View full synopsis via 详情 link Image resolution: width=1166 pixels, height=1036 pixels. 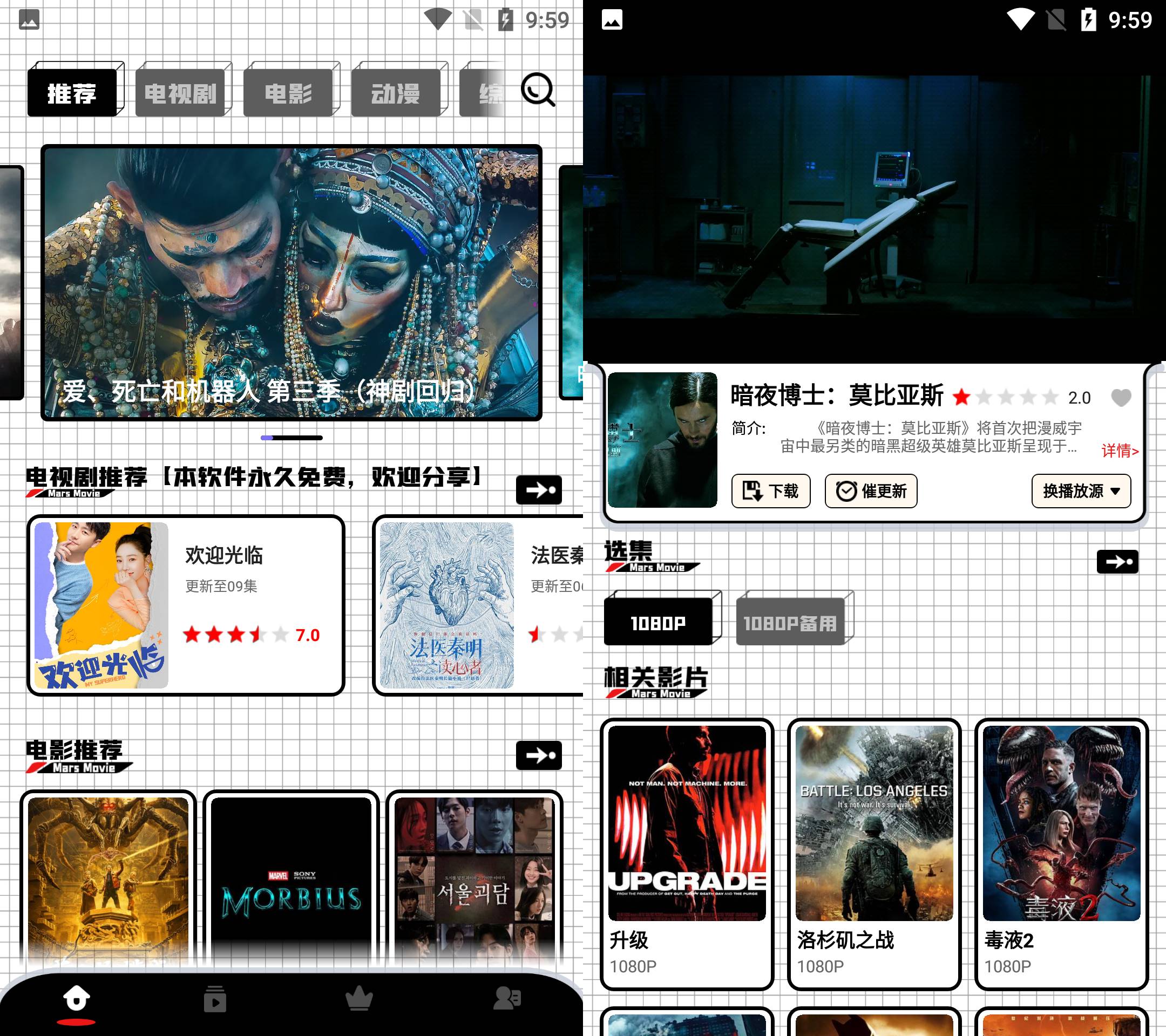[x=1119, y=451]
